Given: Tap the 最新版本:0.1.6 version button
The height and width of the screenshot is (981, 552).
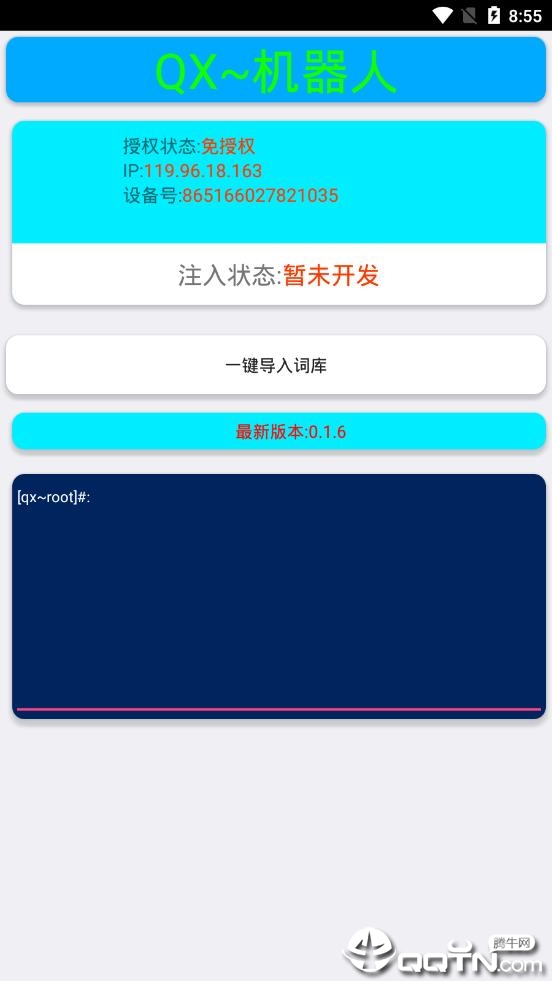Looking at the screenshot, I should (x=279, y=431).
